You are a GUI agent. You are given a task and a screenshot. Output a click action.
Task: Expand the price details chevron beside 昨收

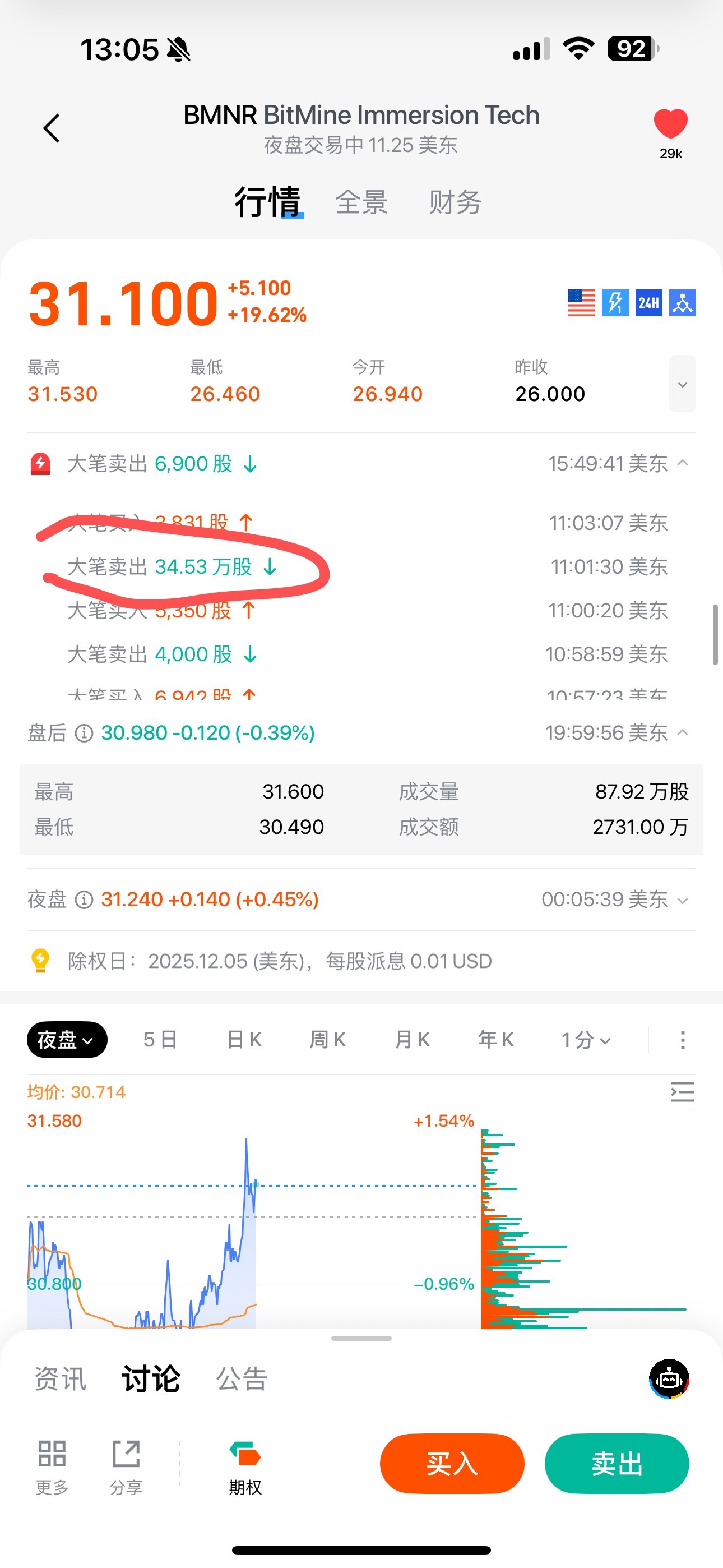(x=682, y=384)
